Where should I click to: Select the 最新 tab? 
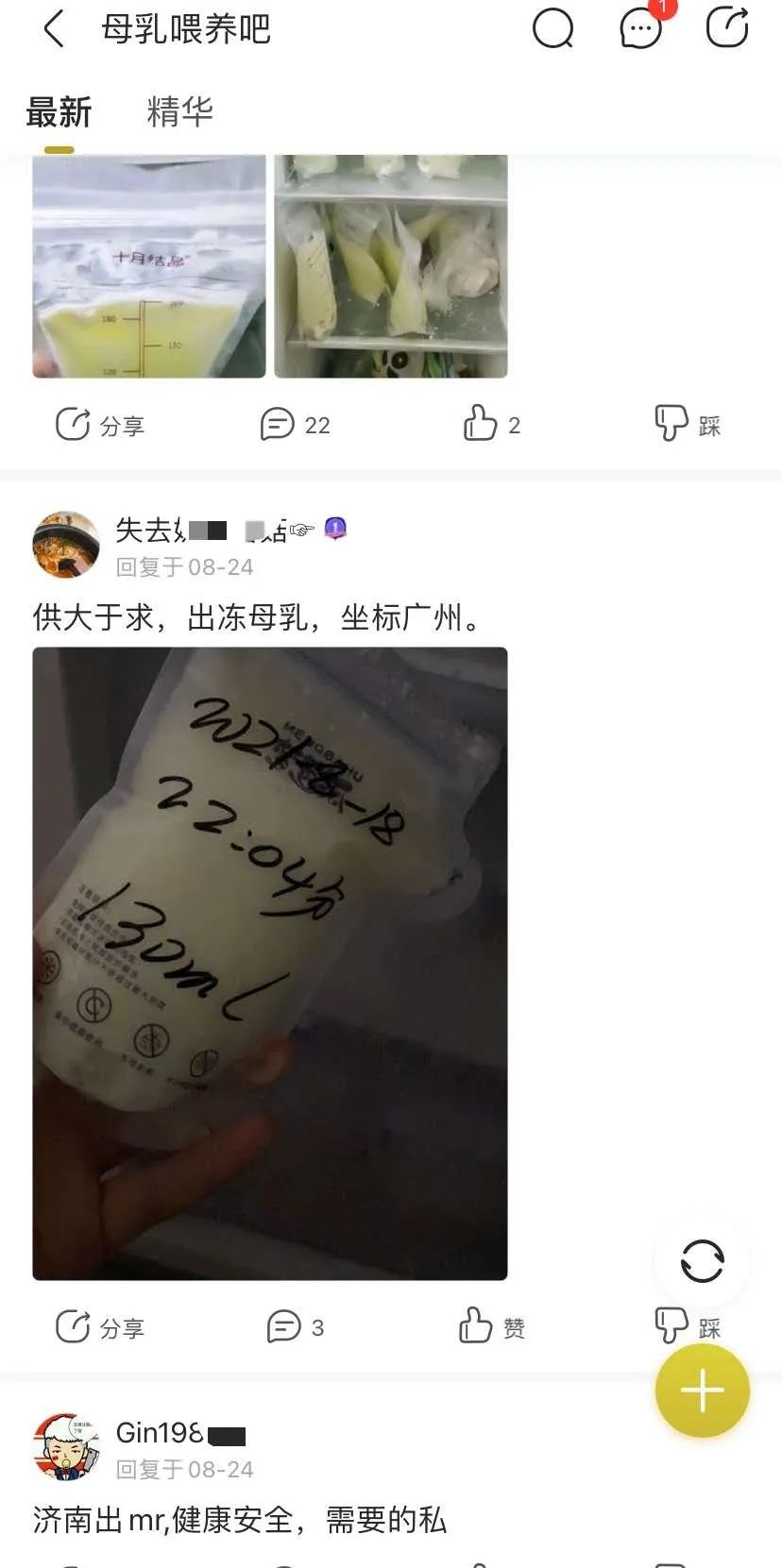[59, 111]
